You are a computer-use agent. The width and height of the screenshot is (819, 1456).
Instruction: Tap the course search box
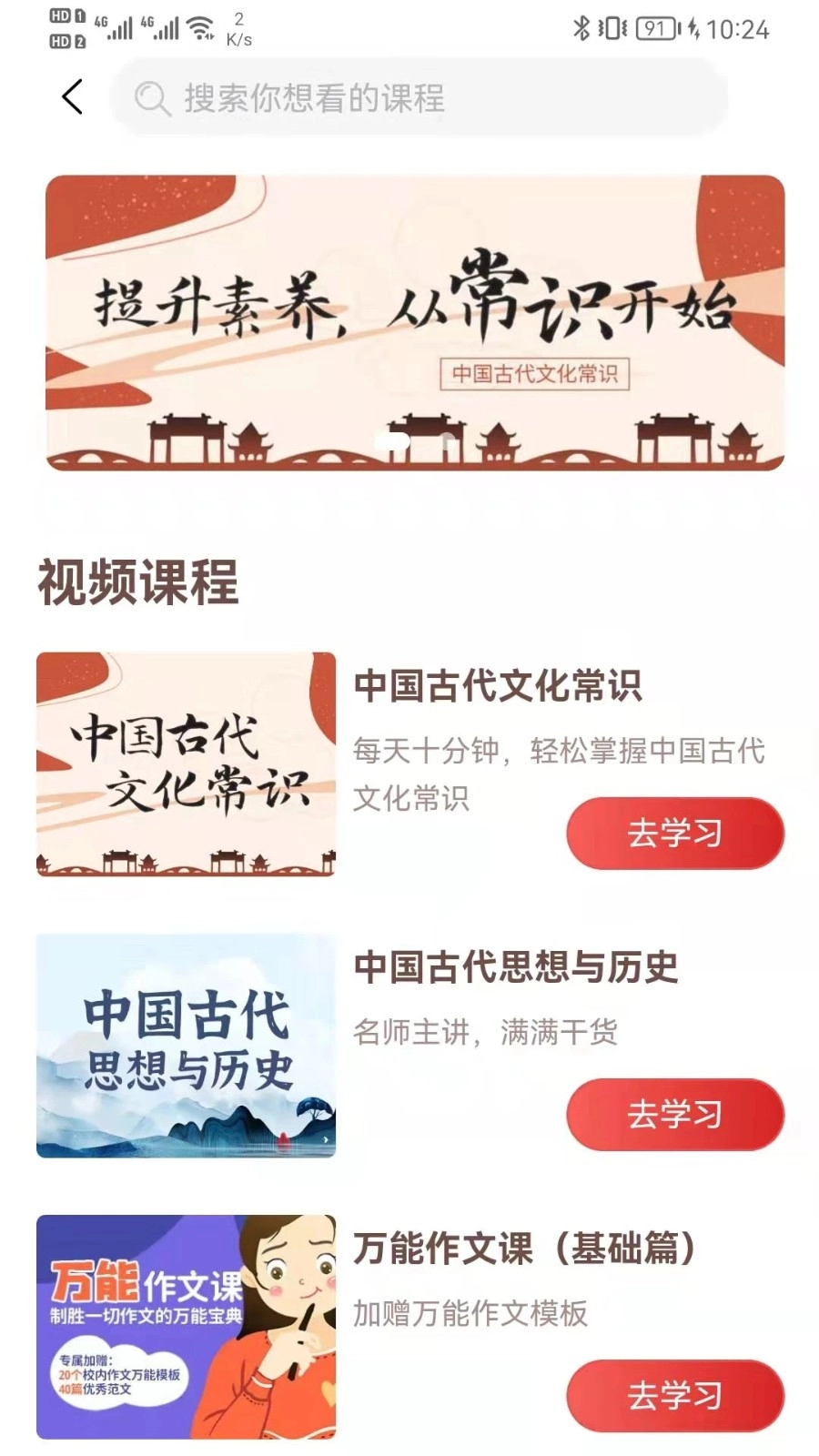pos(419,97)
